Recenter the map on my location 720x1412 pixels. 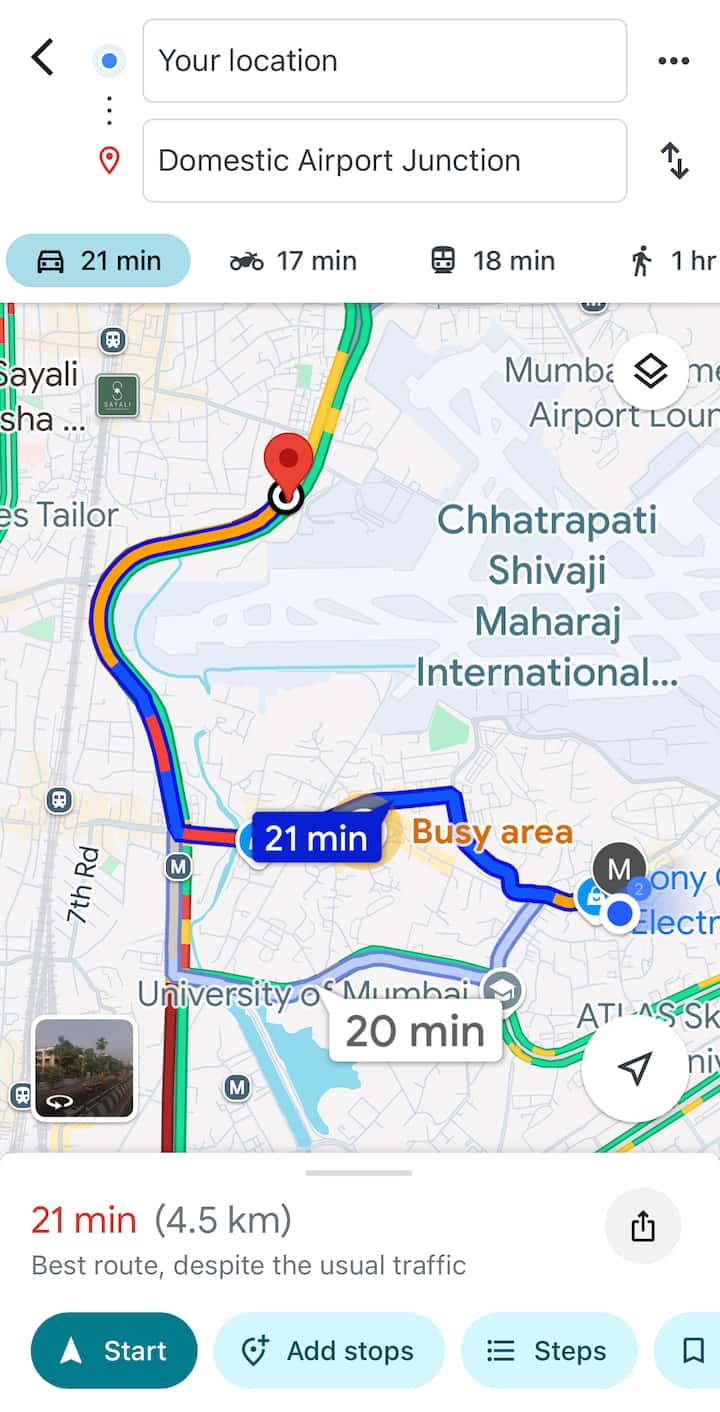[634, 1069]
